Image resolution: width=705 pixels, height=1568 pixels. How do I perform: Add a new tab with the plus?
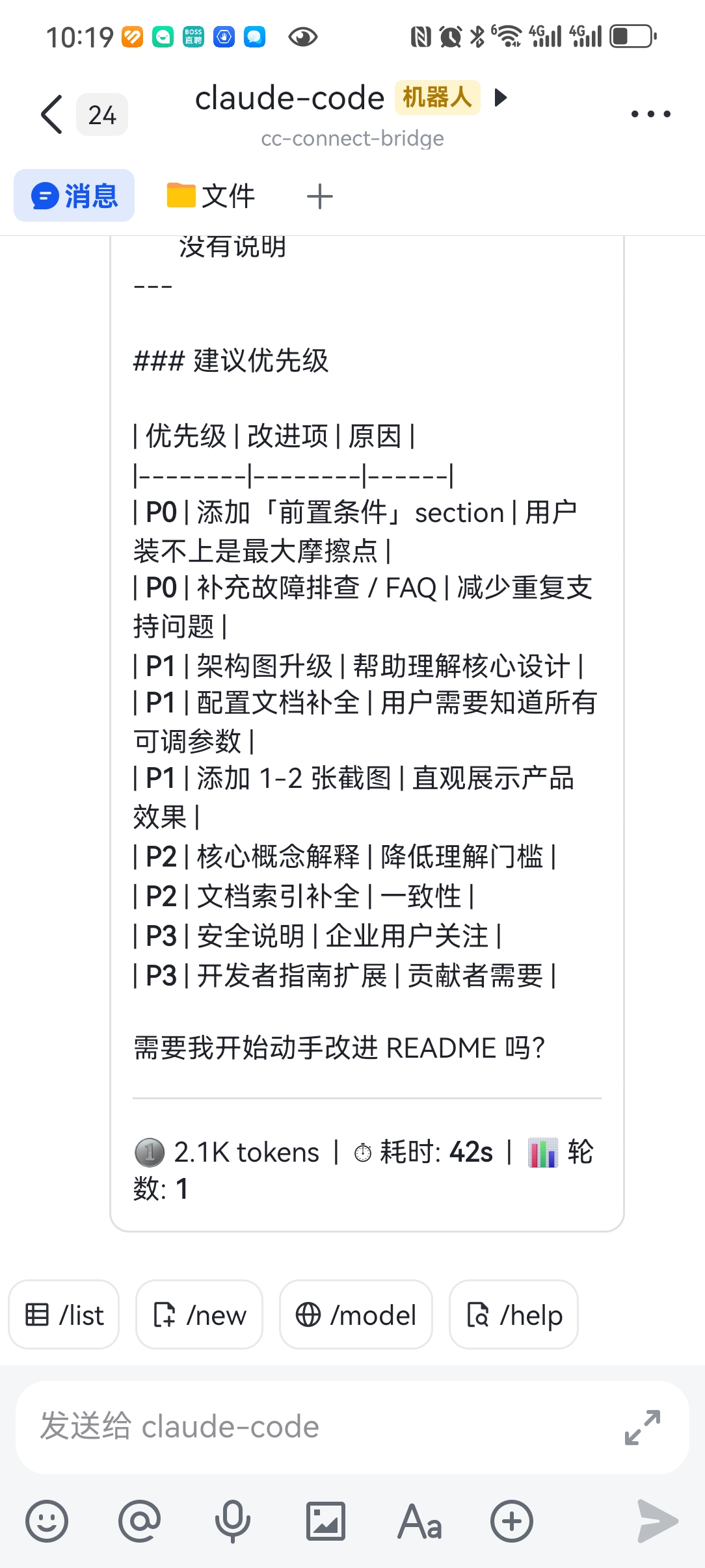[x=319, y=196]
